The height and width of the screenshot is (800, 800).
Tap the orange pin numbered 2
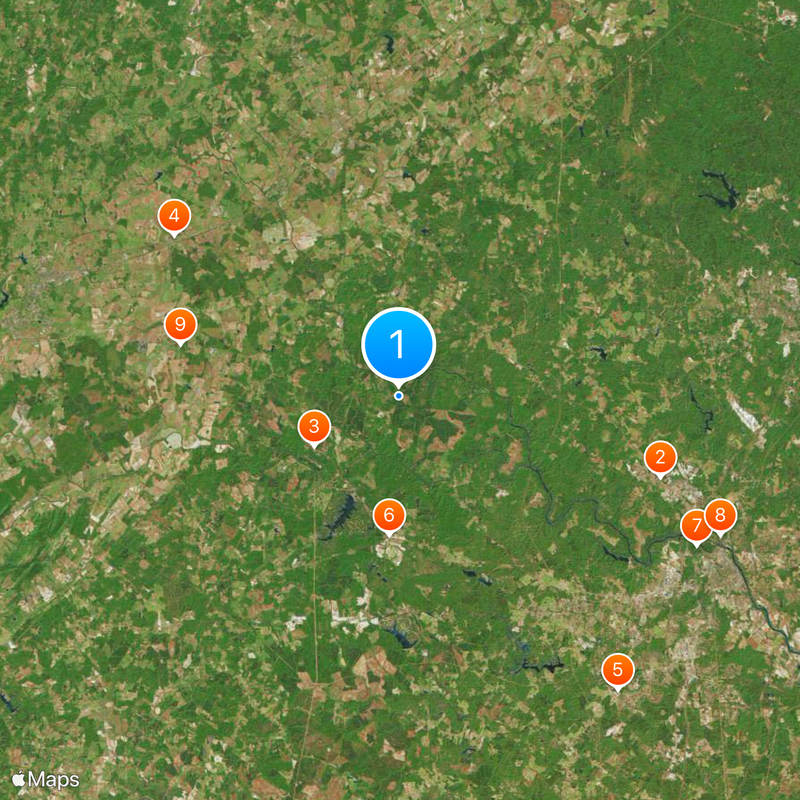click(660, 458)
